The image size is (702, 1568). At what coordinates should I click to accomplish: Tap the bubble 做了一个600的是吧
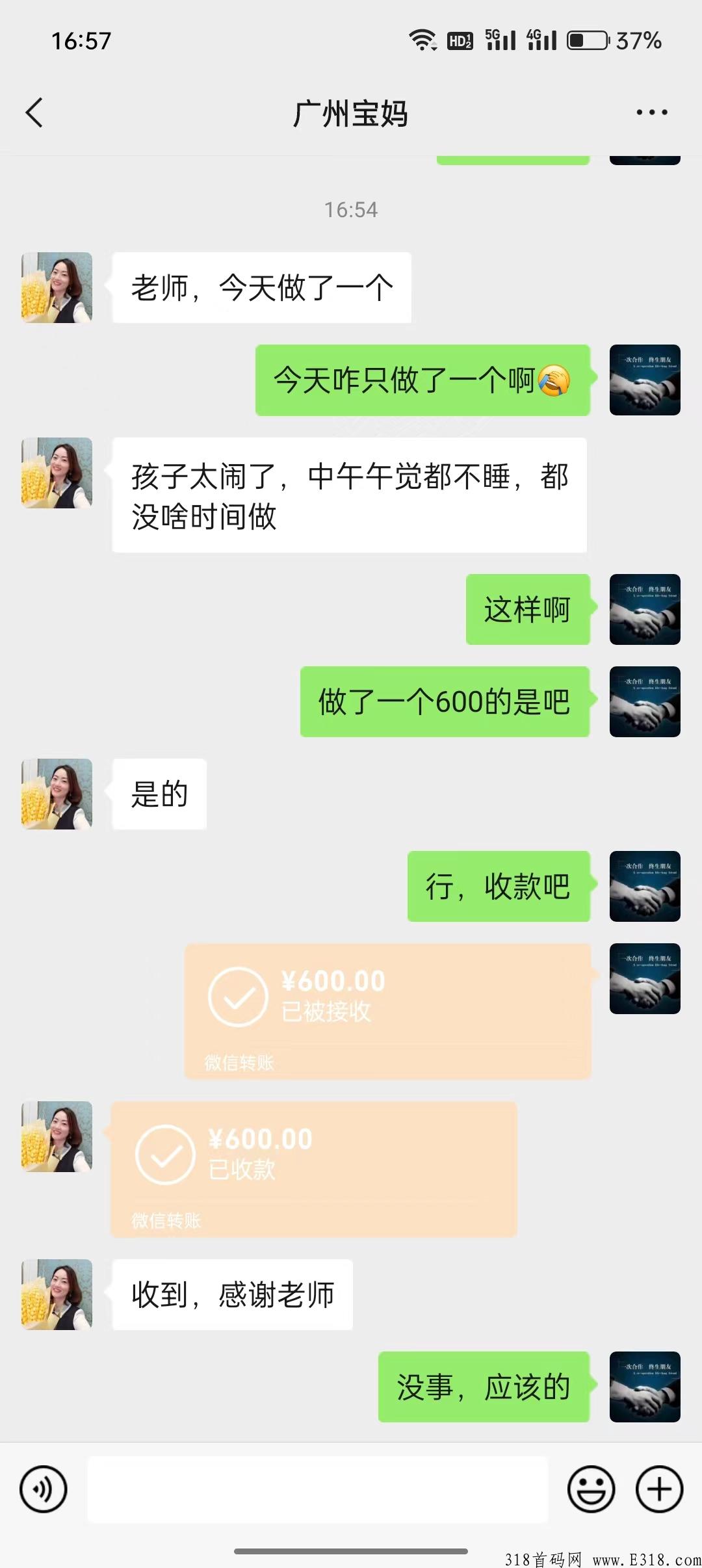coord(445,701)
